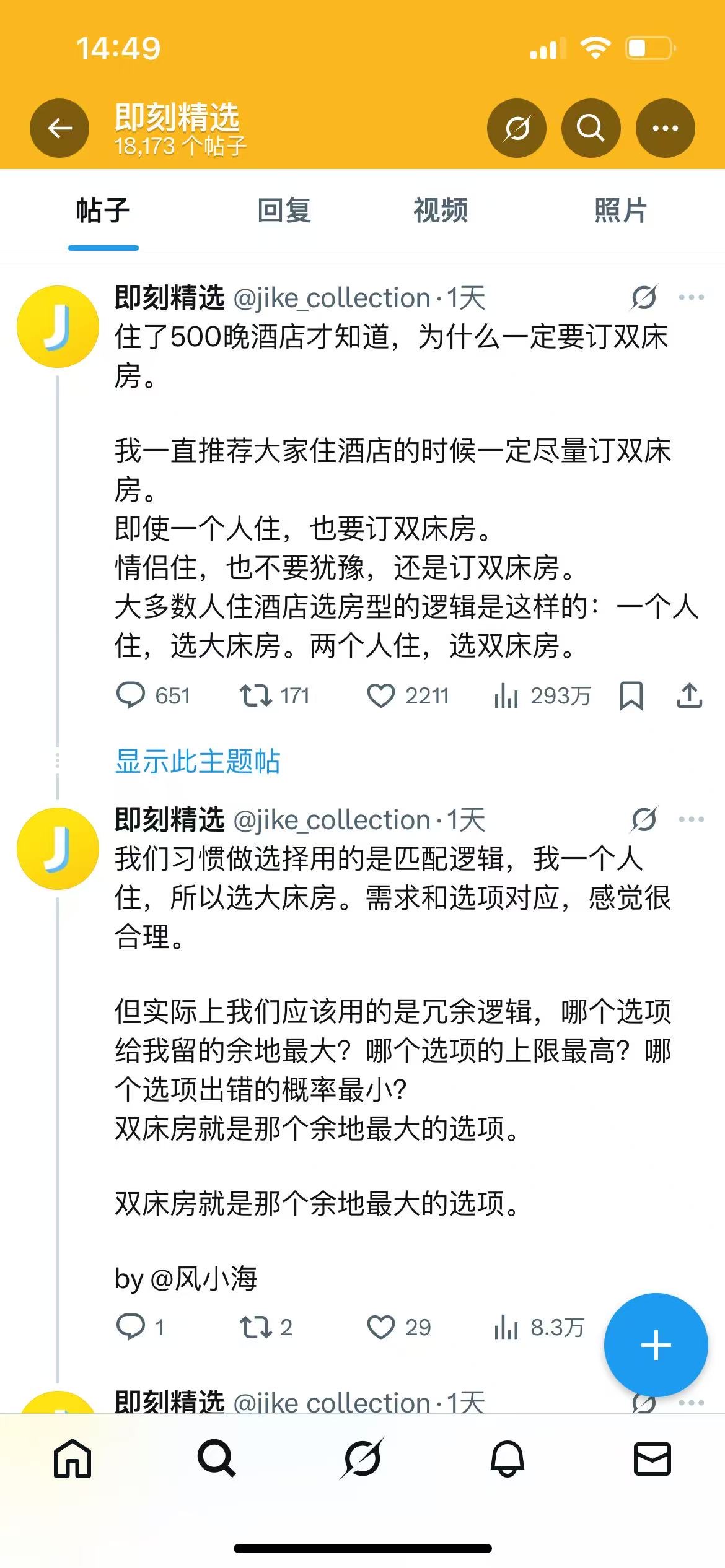The image size is (725, 1568).
Task: Bookmark the 500晚酒店 post
Action: pyautogui.click(x=631, y=695)
